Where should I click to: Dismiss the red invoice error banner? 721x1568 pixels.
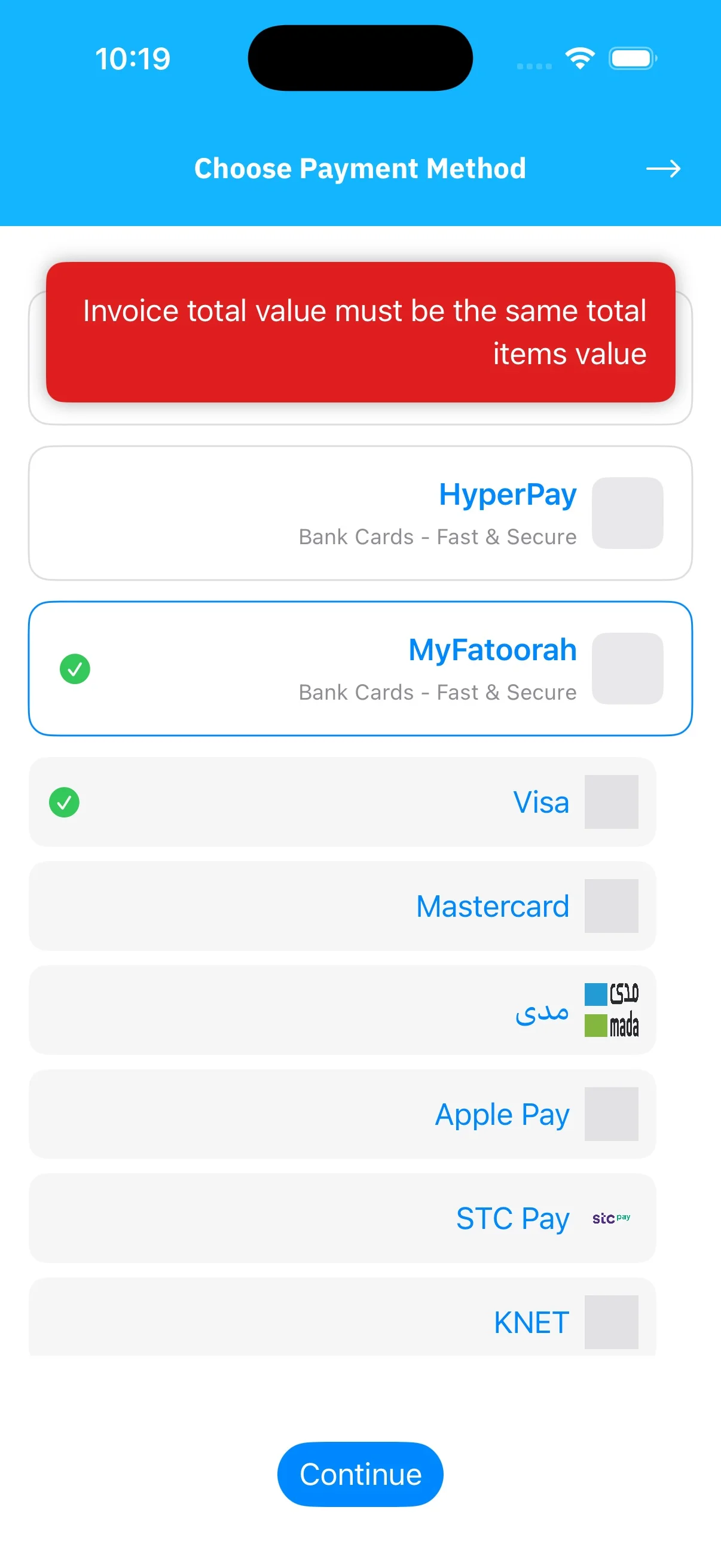tap(360, 332)
